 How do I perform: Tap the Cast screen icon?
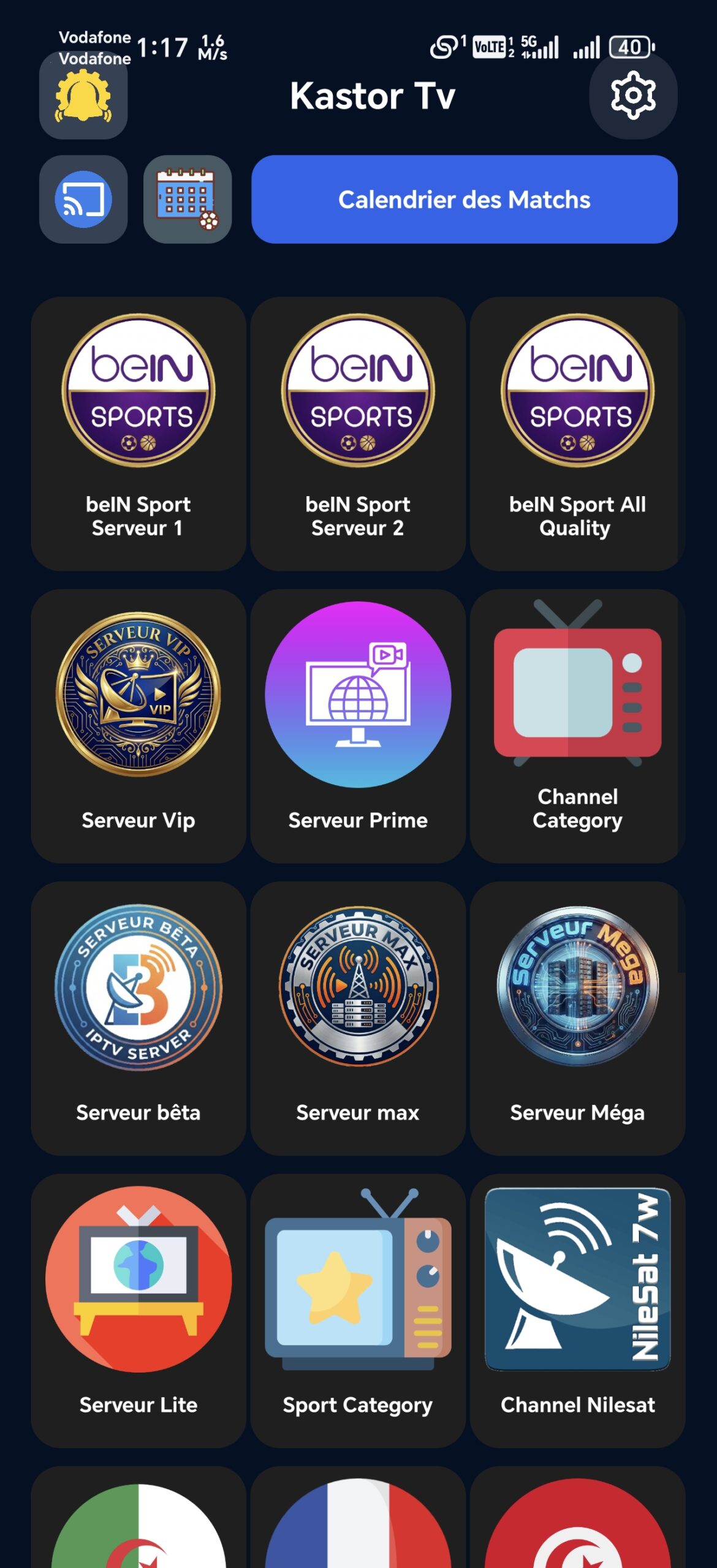pos(83,199)
